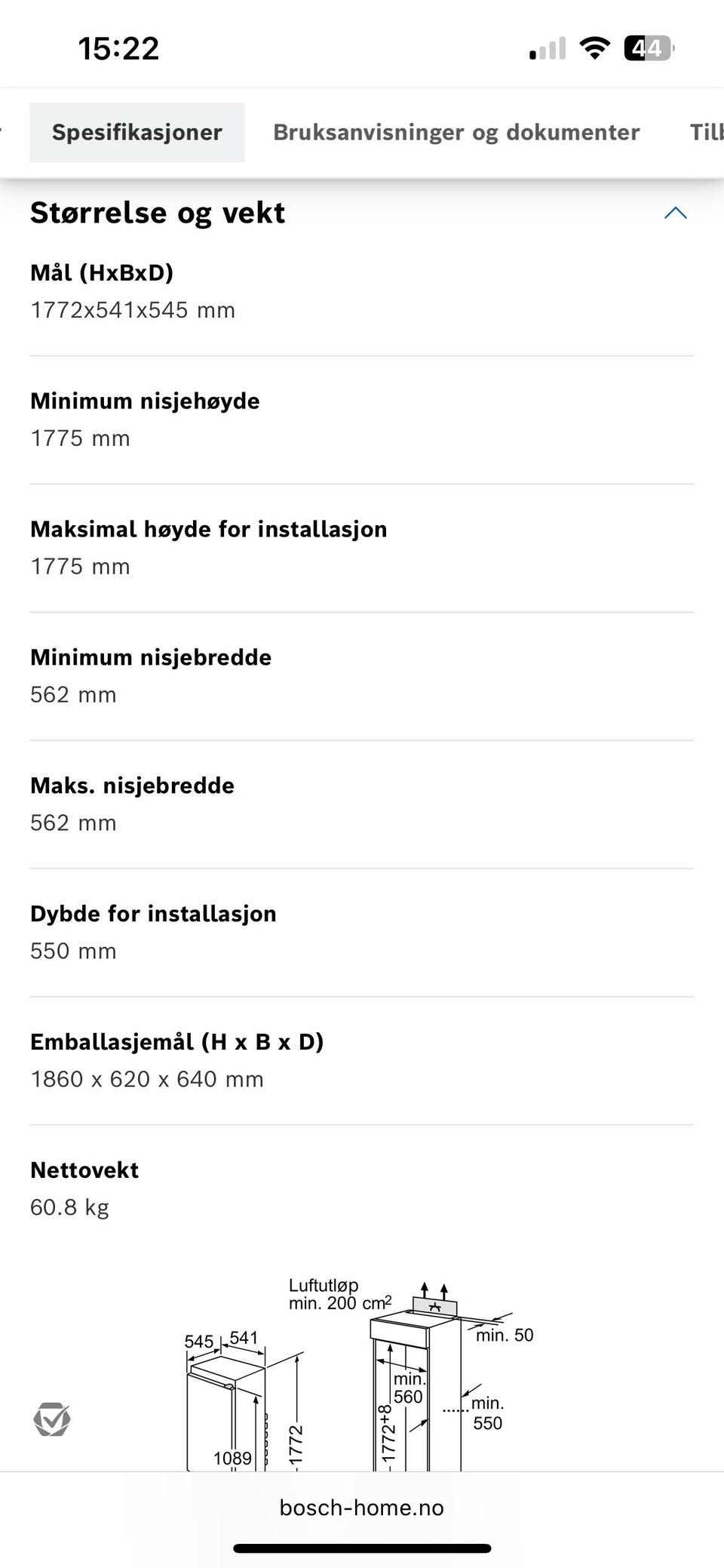Select the Spesifikasjoner tab

pos(137,132)
